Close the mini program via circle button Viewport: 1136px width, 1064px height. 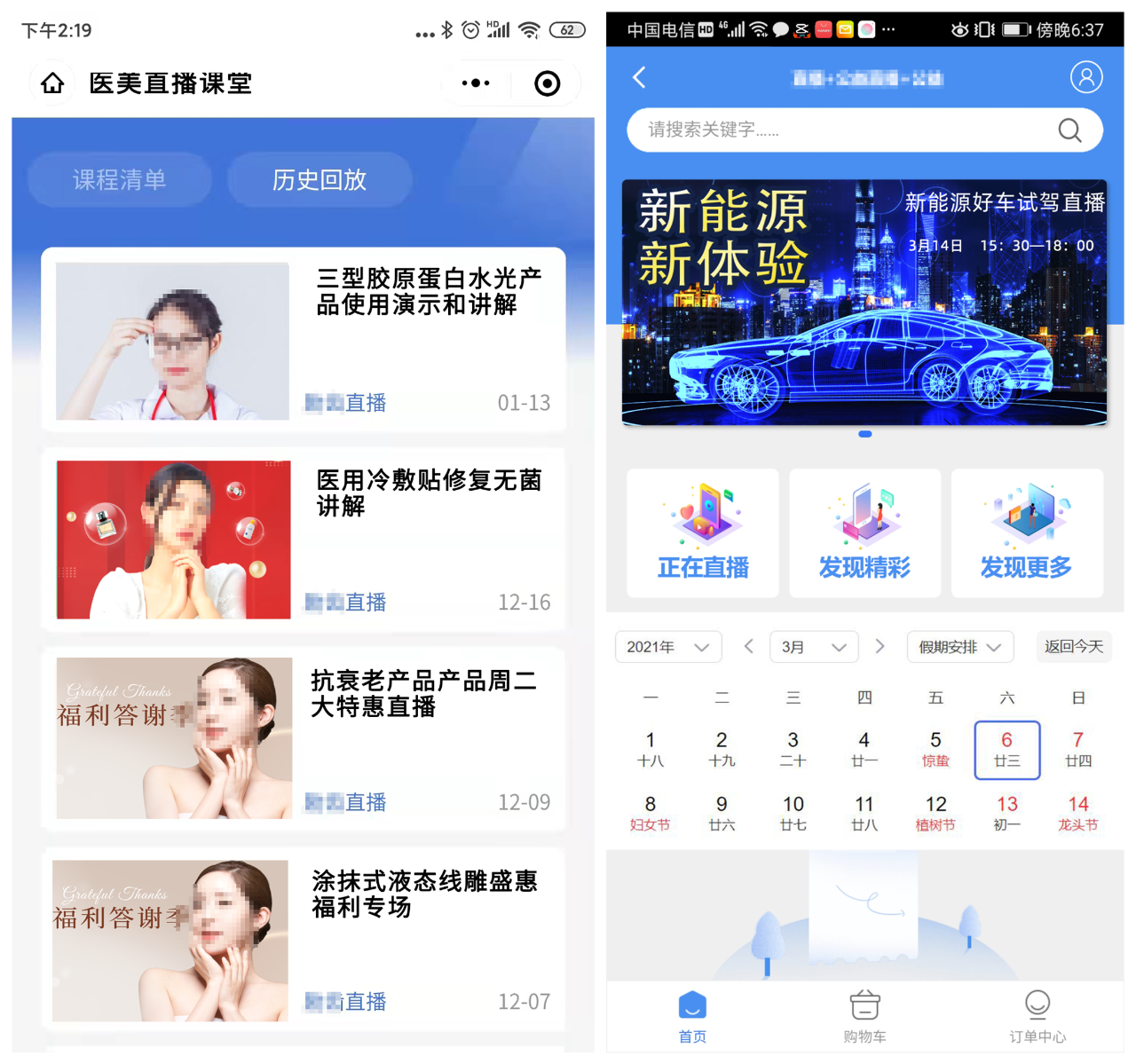point(547,83)
